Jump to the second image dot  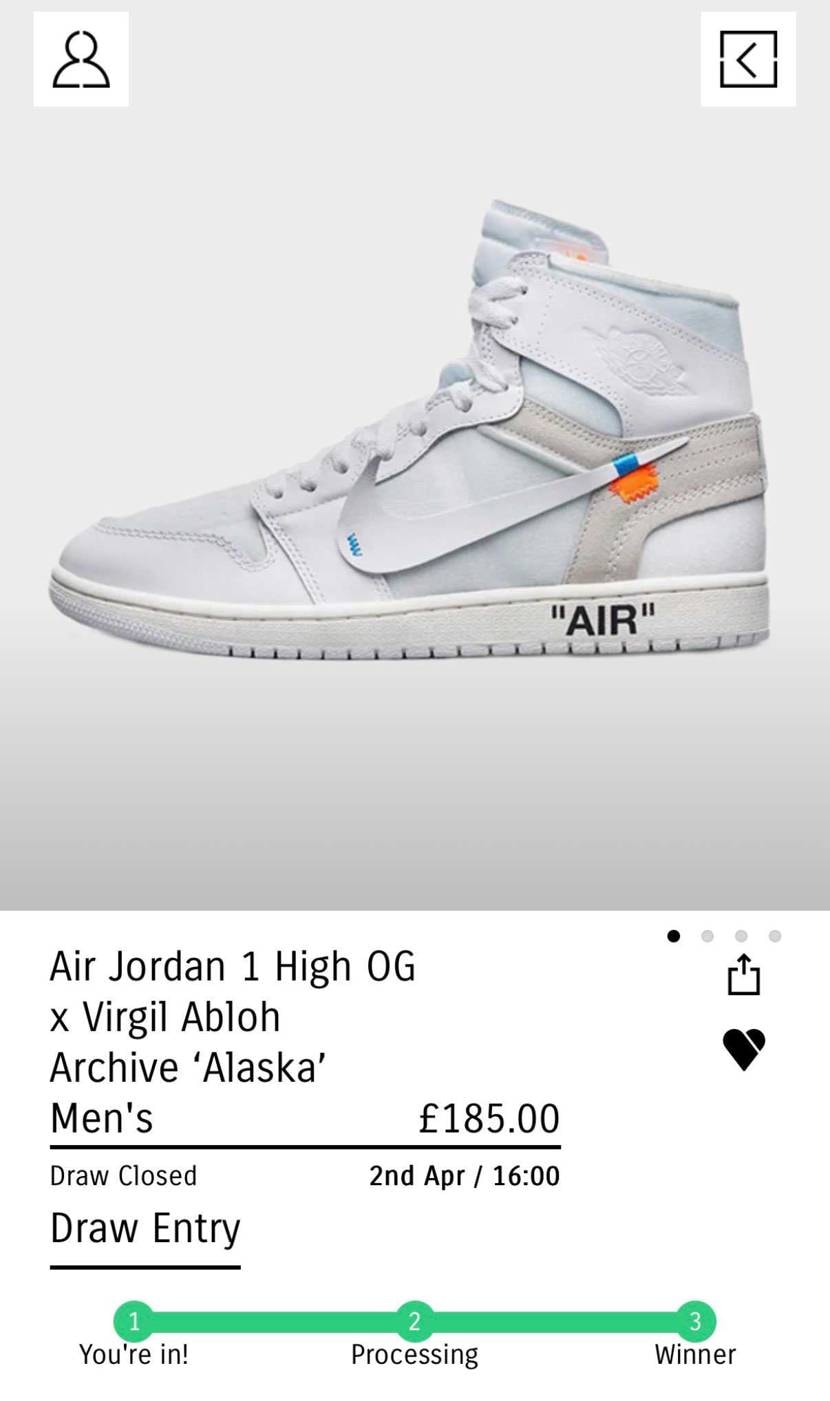pos(707,936)
